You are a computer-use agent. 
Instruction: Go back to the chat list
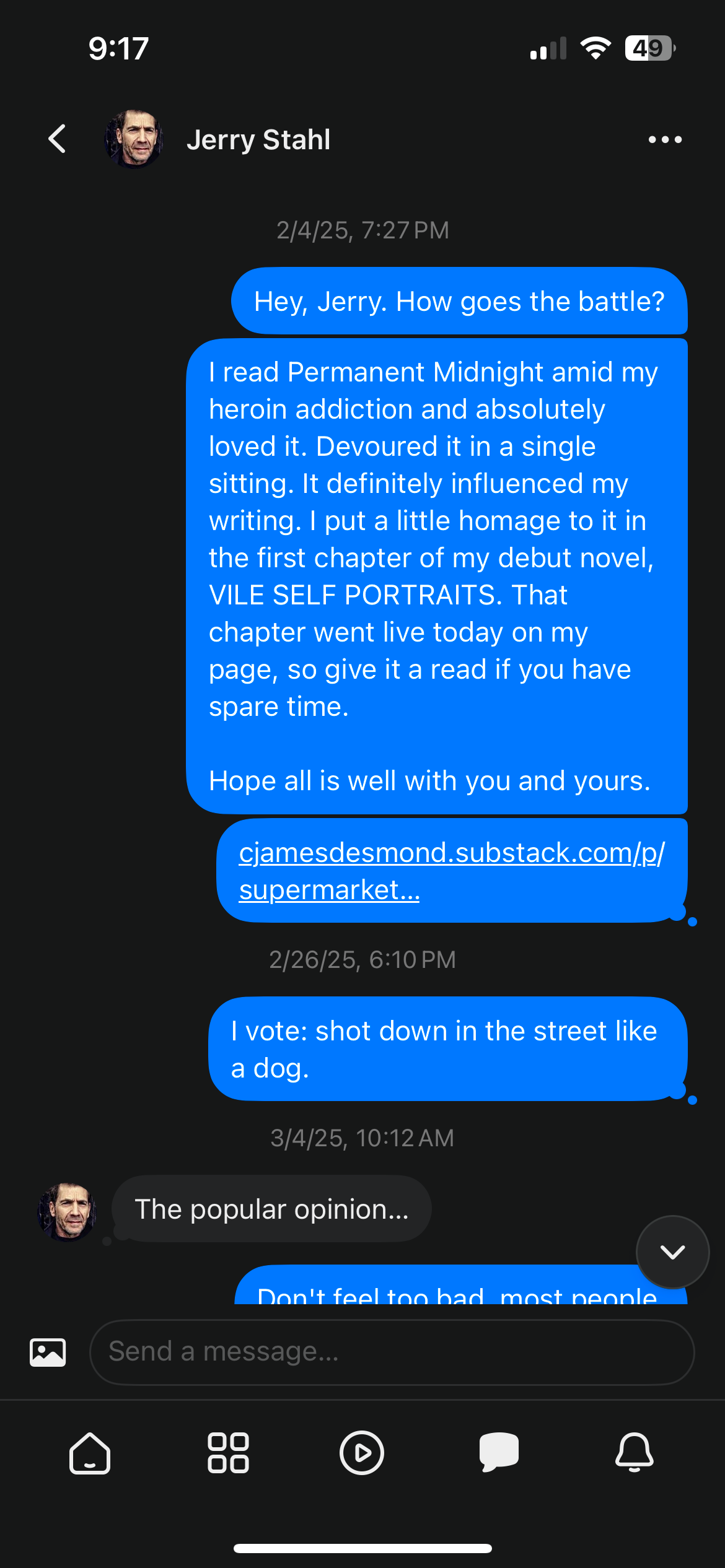click(57, 139)
